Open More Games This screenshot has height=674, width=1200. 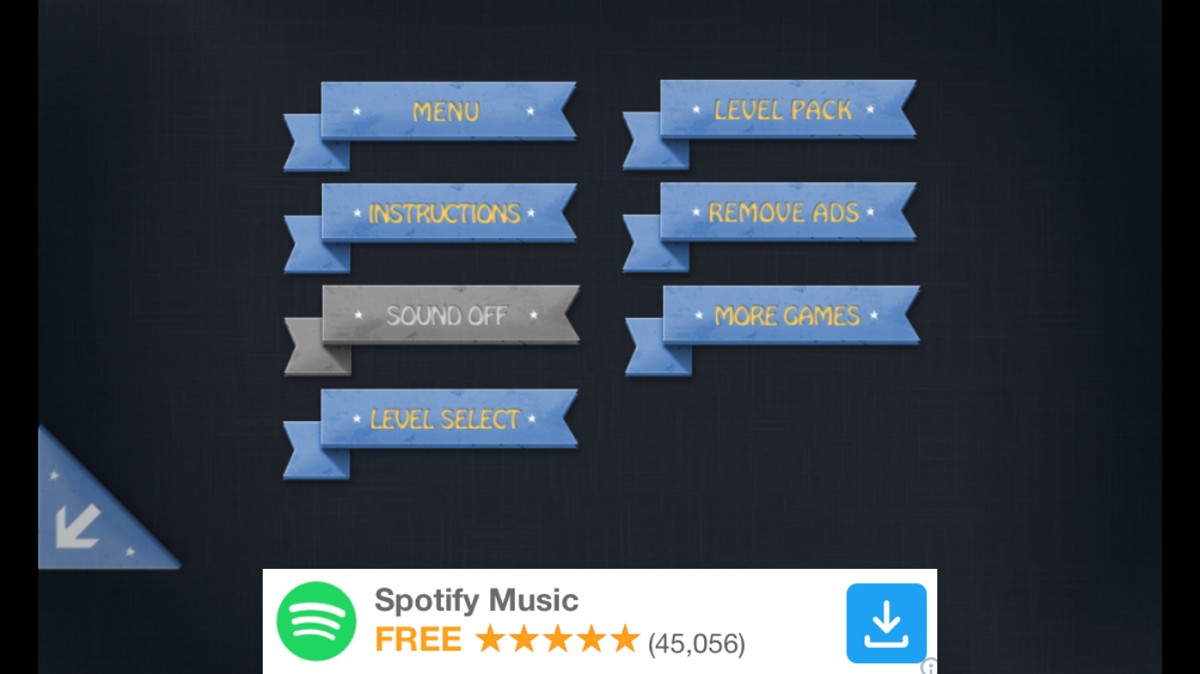click(789, 315)
